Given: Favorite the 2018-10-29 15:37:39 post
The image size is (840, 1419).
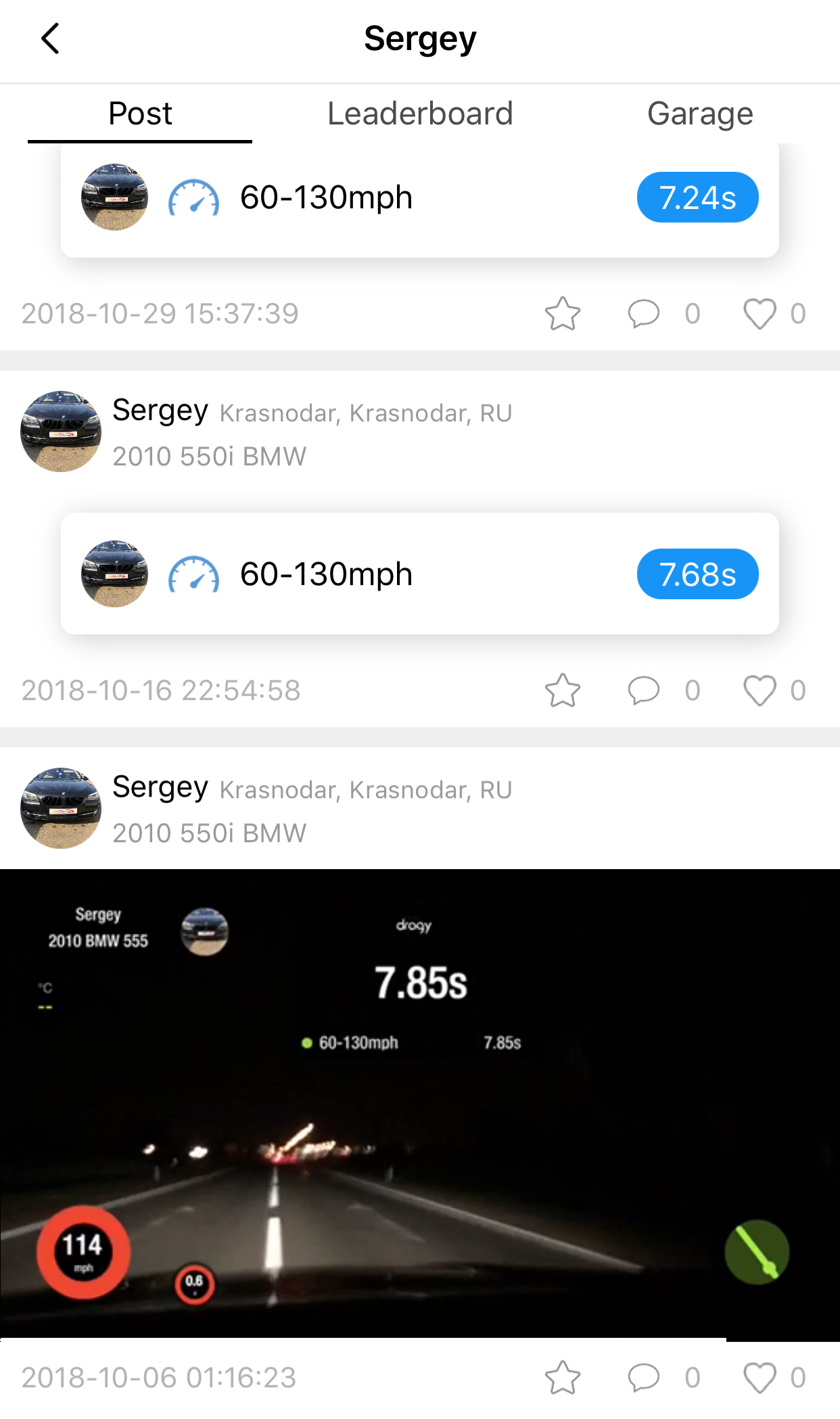Looking at the screenshot, I should [x=562, y=314].
